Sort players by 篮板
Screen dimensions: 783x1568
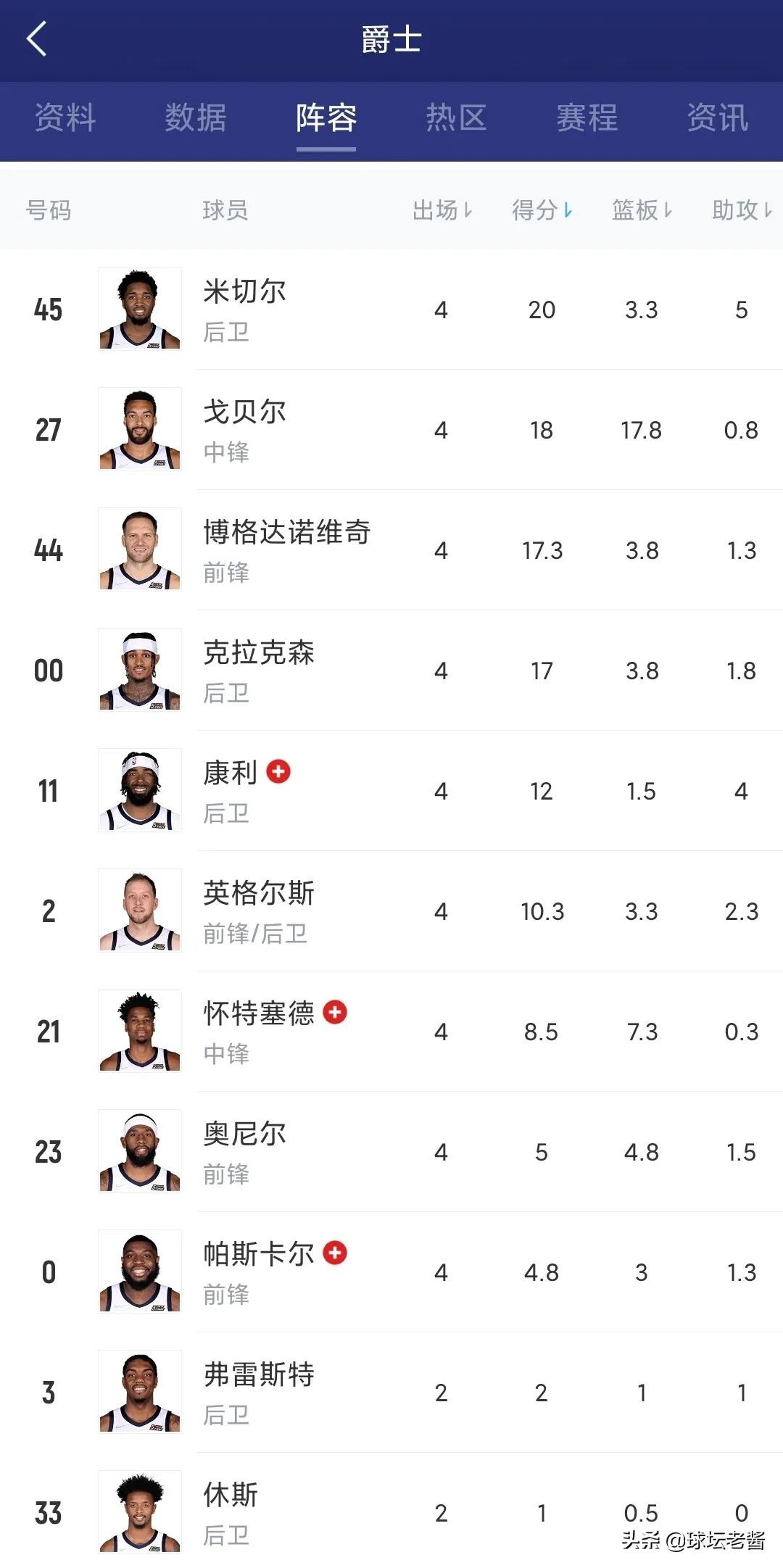[x=642, y=210]
